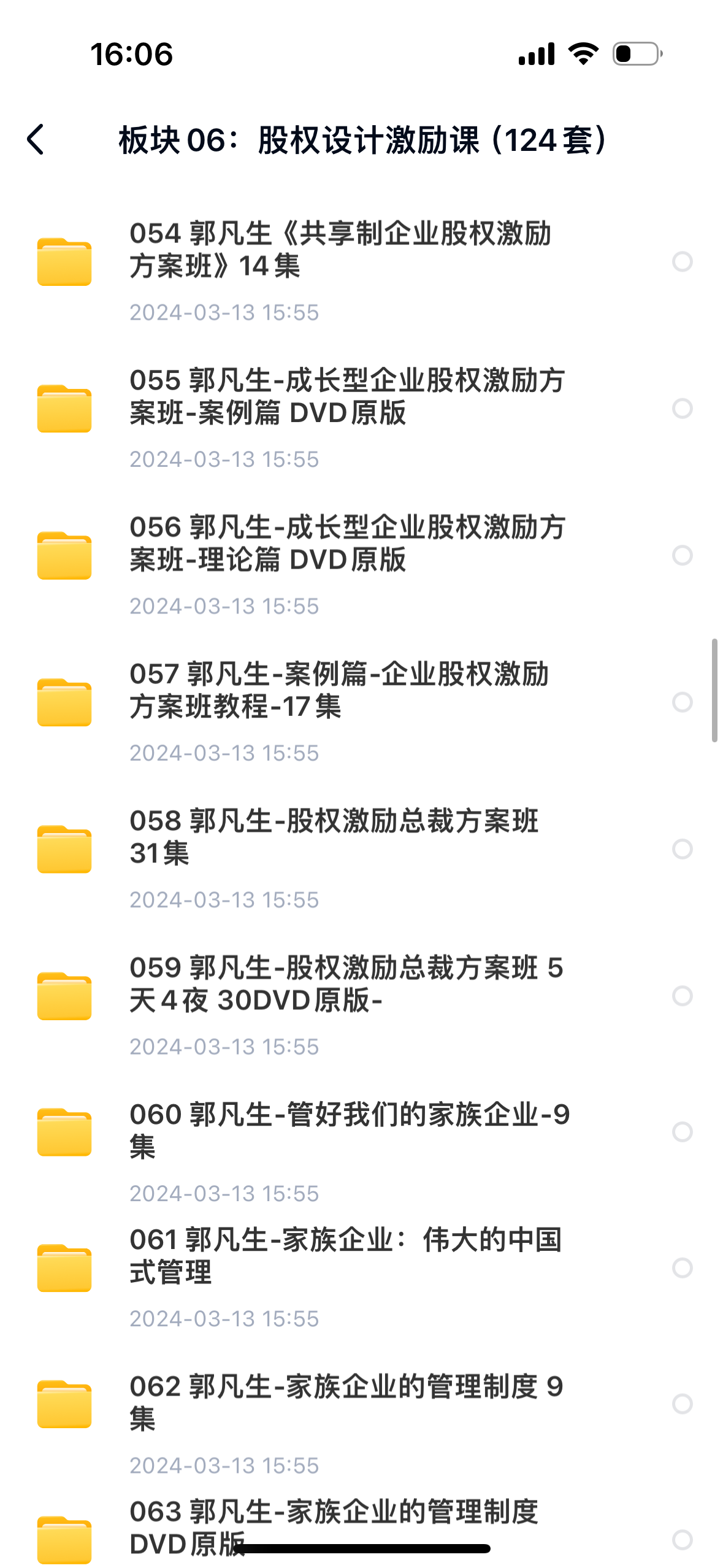
Task: Open folder 057 案例篇-企业股权激励方案班教程-17集
Action: pos(339,690)
